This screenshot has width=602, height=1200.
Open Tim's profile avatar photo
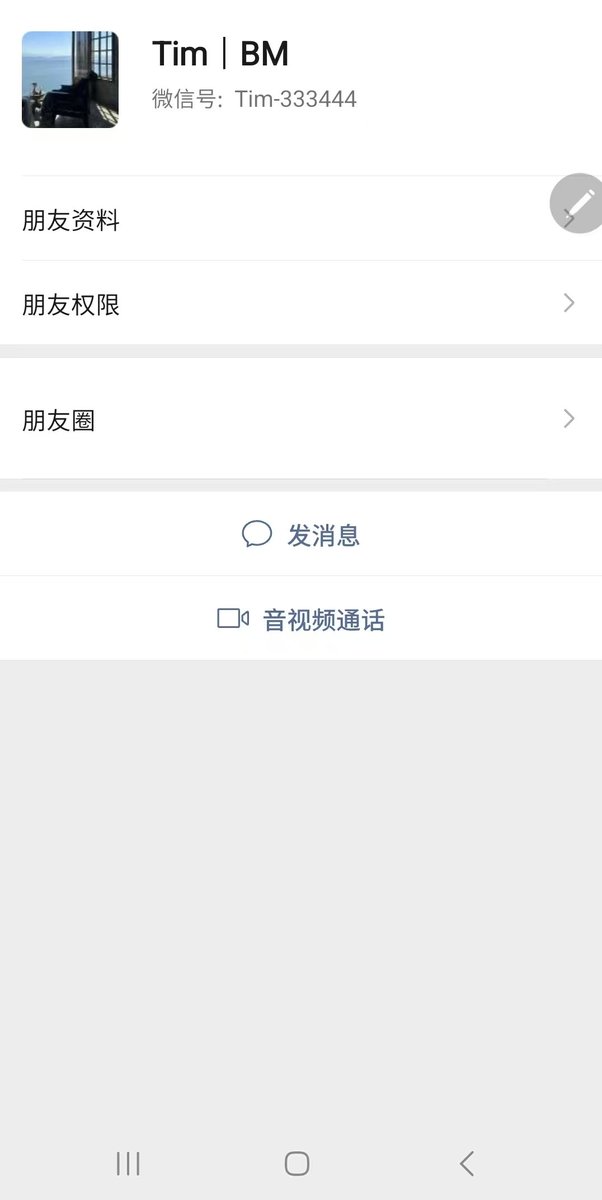pos(70,79)
